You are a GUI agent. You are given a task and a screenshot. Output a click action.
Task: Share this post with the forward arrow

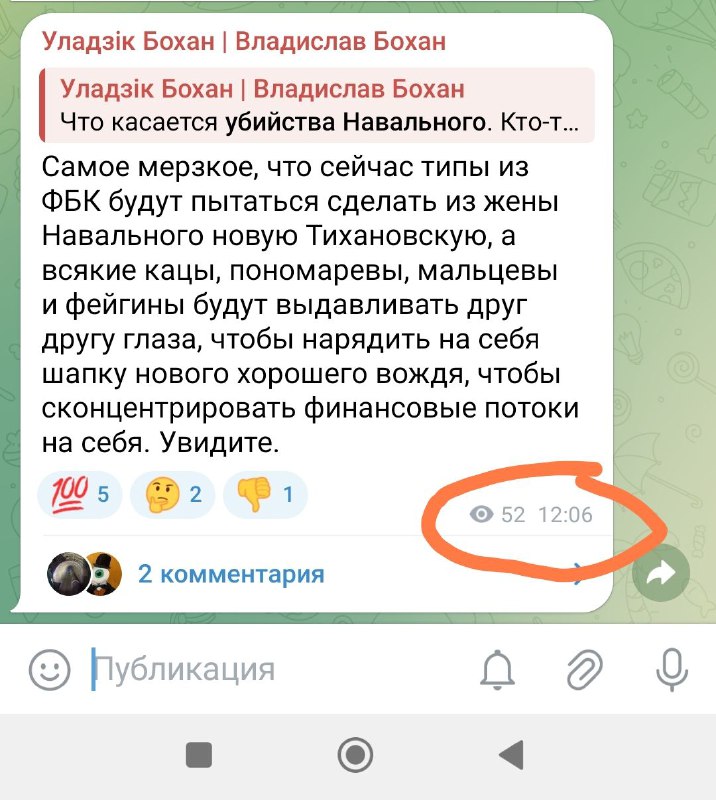pyautogui.click(x=661, y=573)
